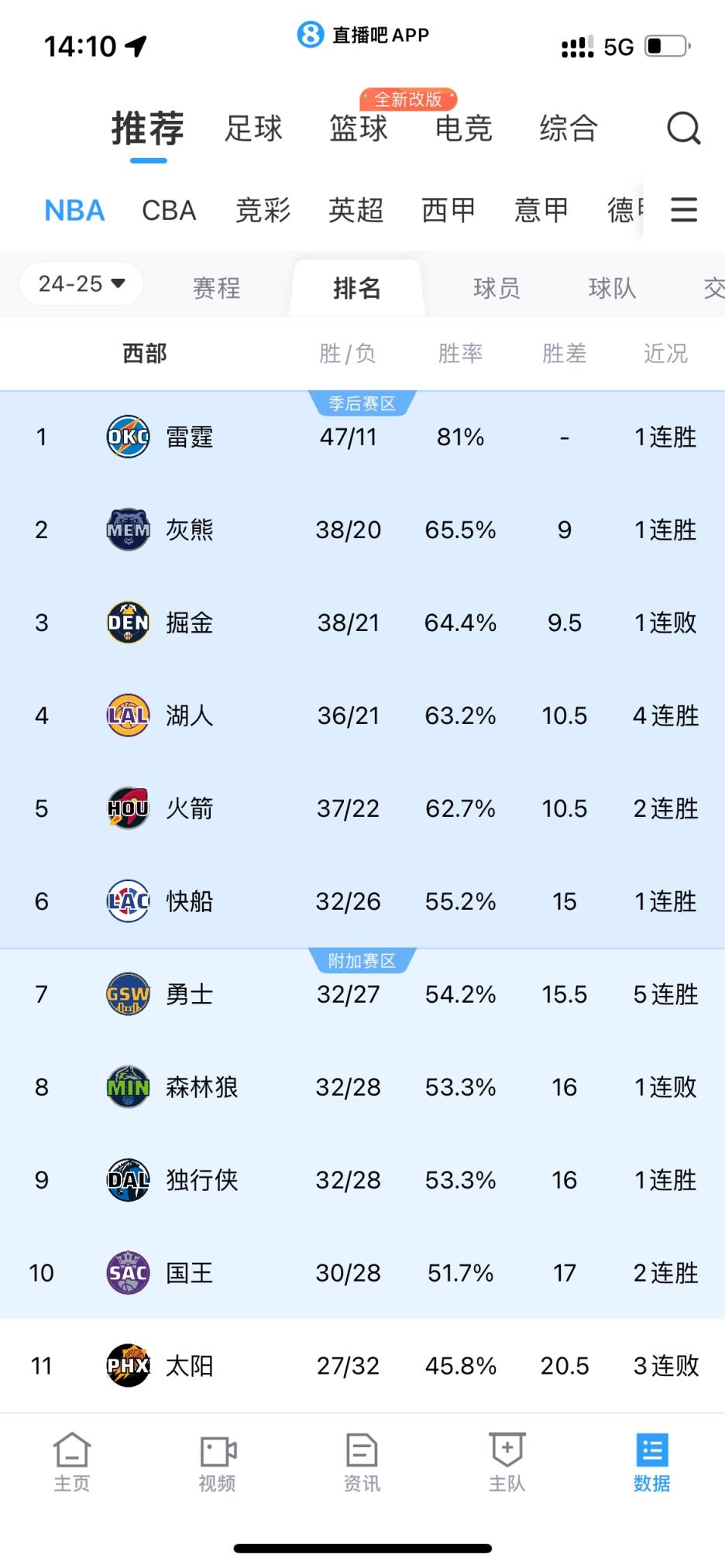Select the CBA league tab
The width and height of the screenshot is (725, 1568).
pyautogui.click(x=169, y=211)
